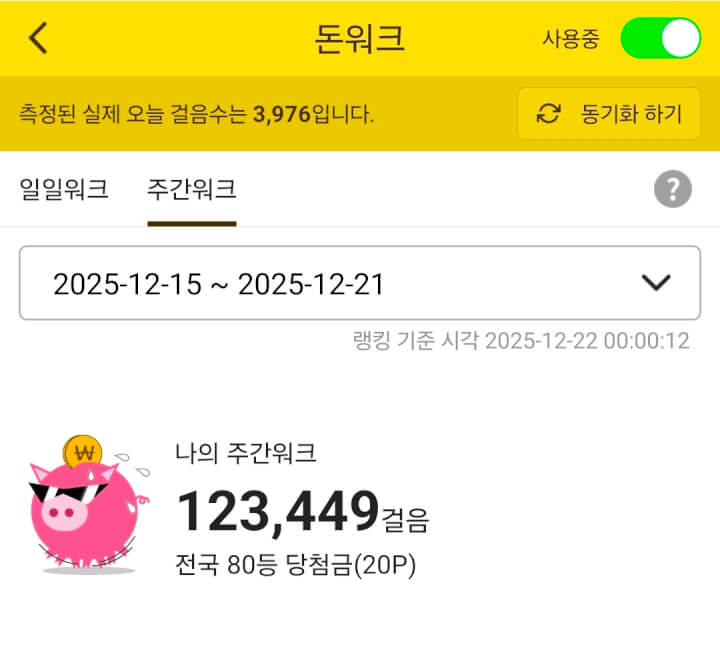Image resolution: width=720 pixels, height=653 pixels.
Task: Switch to the 일일워크 tab
Action: tap(64, 189)
